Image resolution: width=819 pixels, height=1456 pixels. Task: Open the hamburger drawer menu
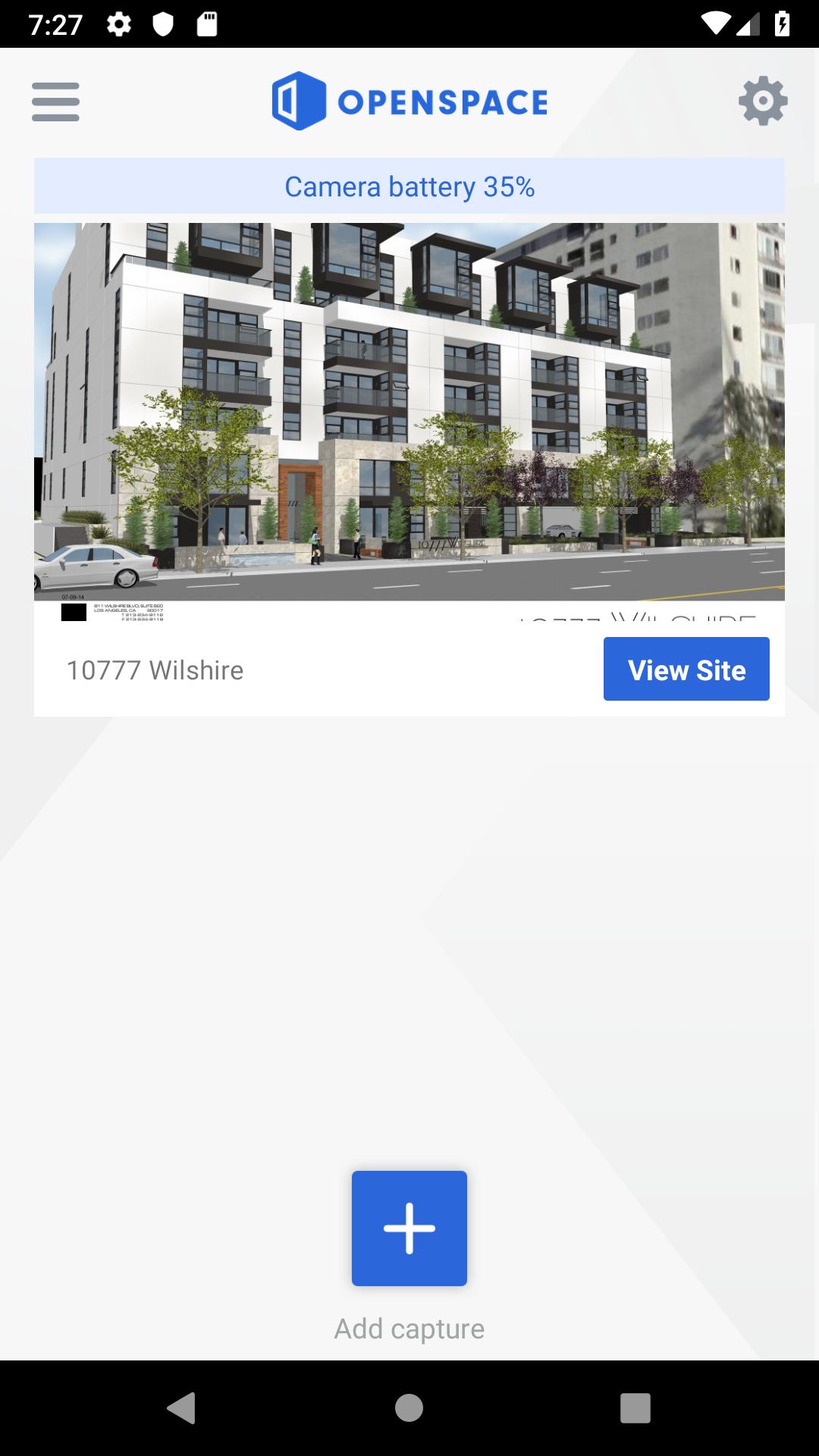55,102
